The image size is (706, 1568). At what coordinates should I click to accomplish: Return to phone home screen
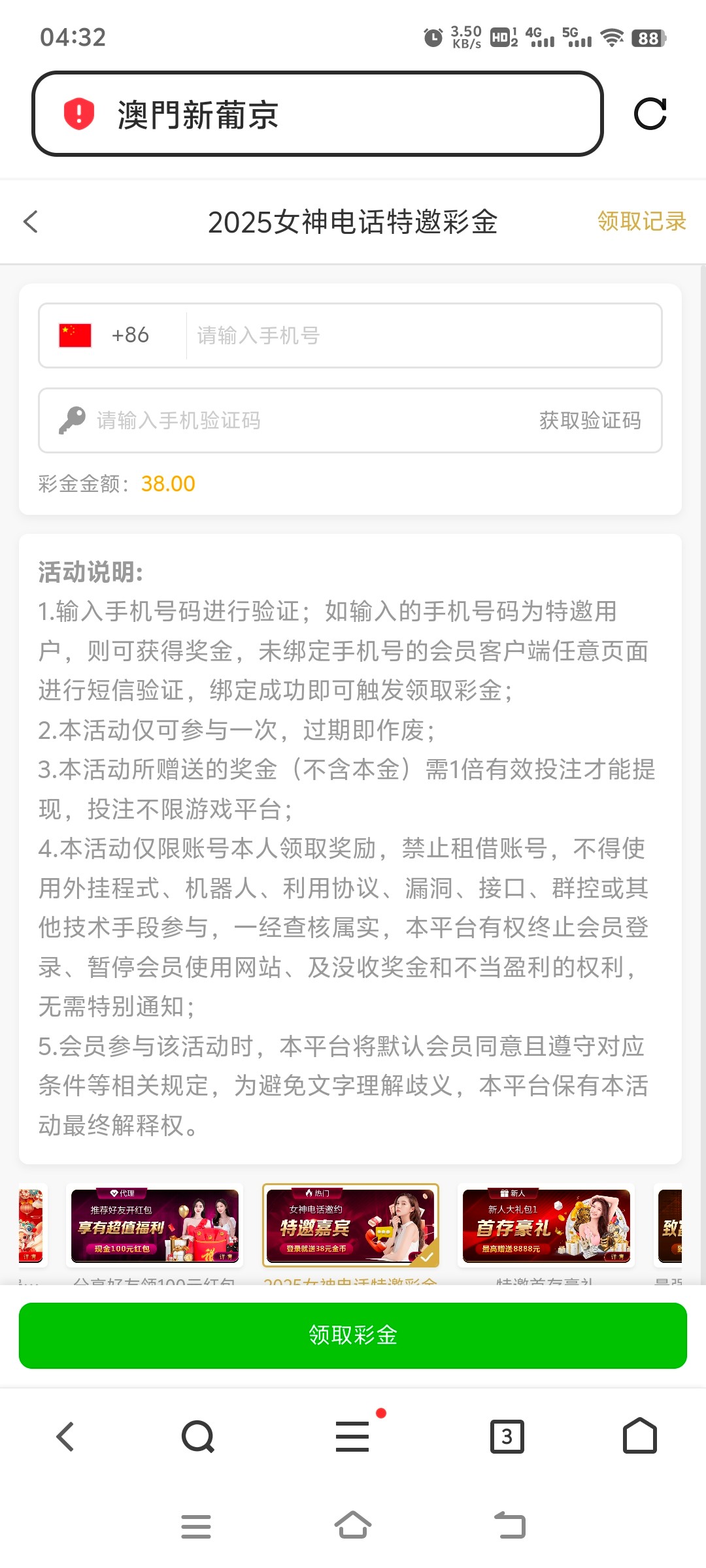(353, 1525)
